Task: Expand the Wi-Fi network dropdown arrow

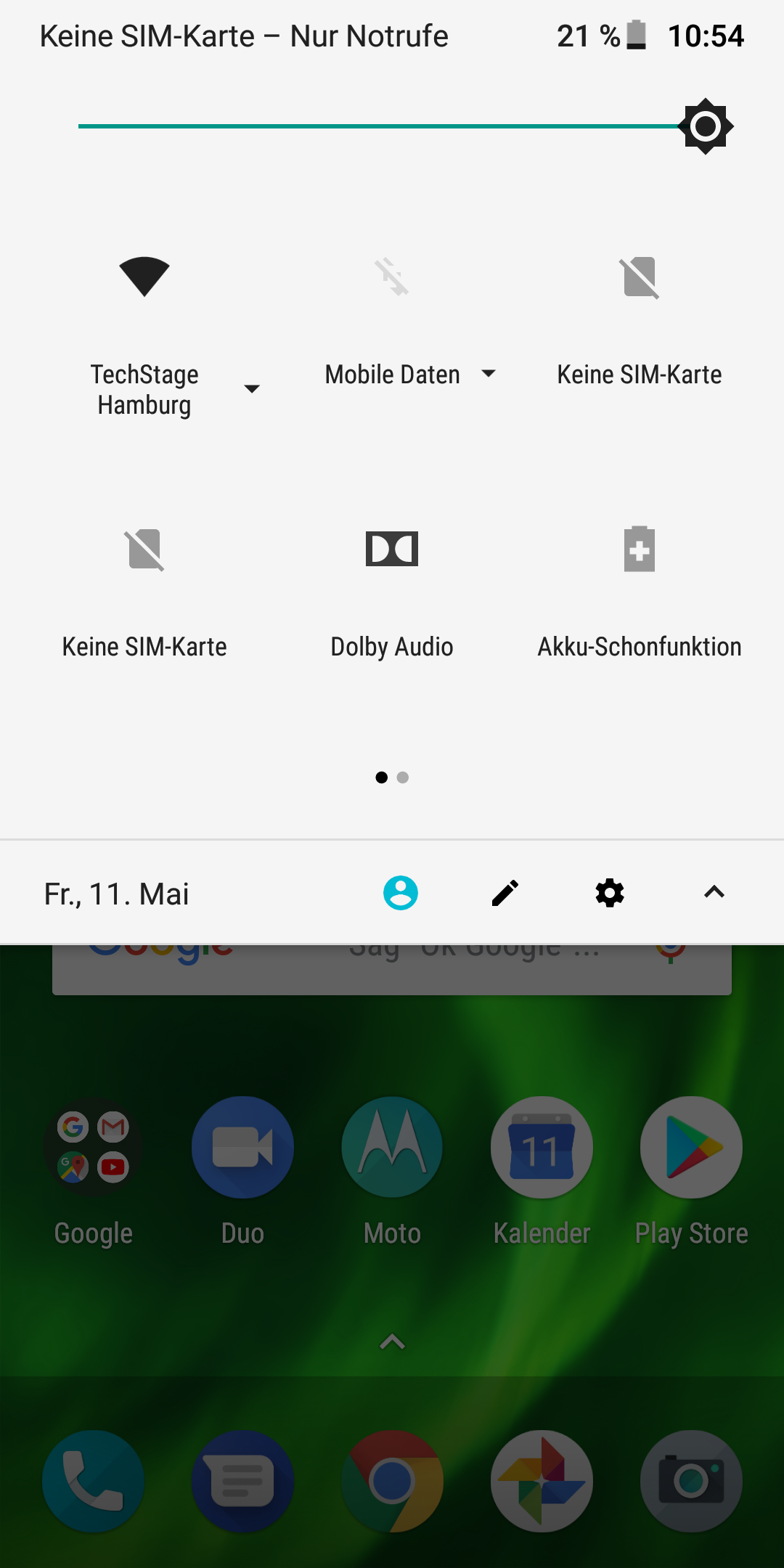Action: click(252, 389)
